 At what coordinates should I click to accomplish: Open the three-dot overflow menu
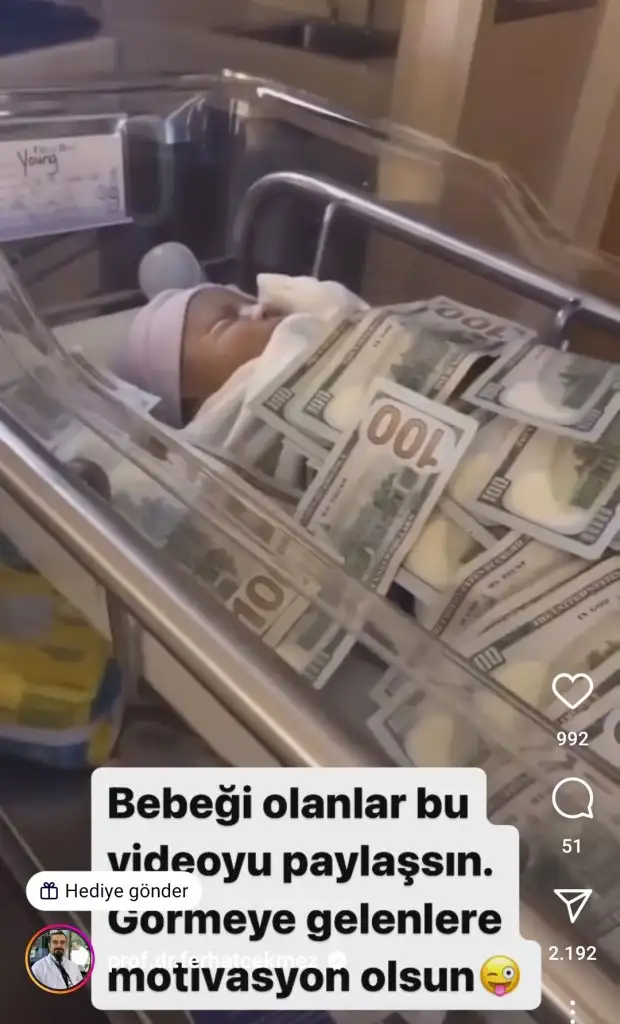coord(572,1012)
